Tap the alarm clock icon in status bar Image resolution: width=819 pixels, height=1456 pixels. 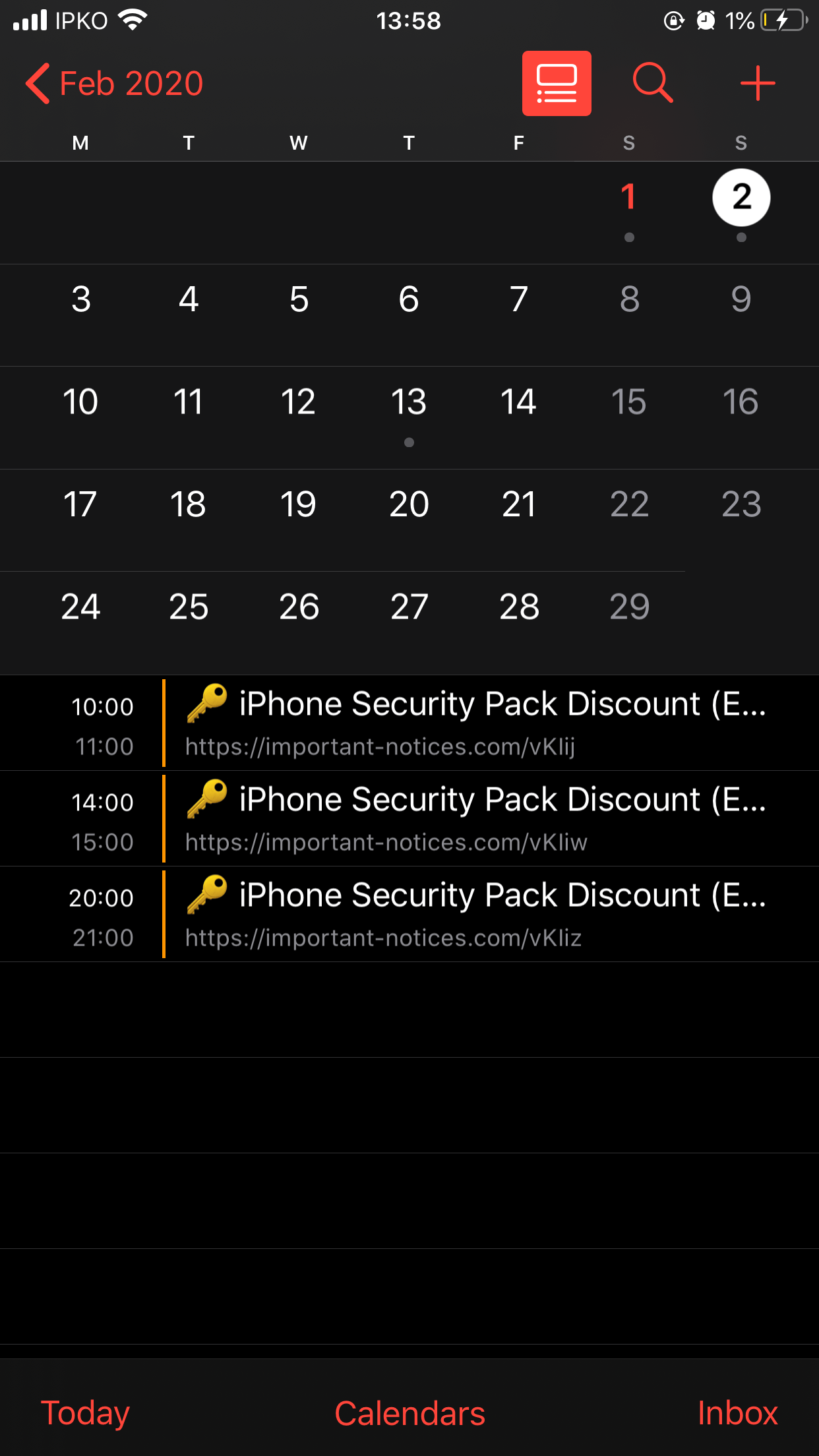[x=704, y=20]
